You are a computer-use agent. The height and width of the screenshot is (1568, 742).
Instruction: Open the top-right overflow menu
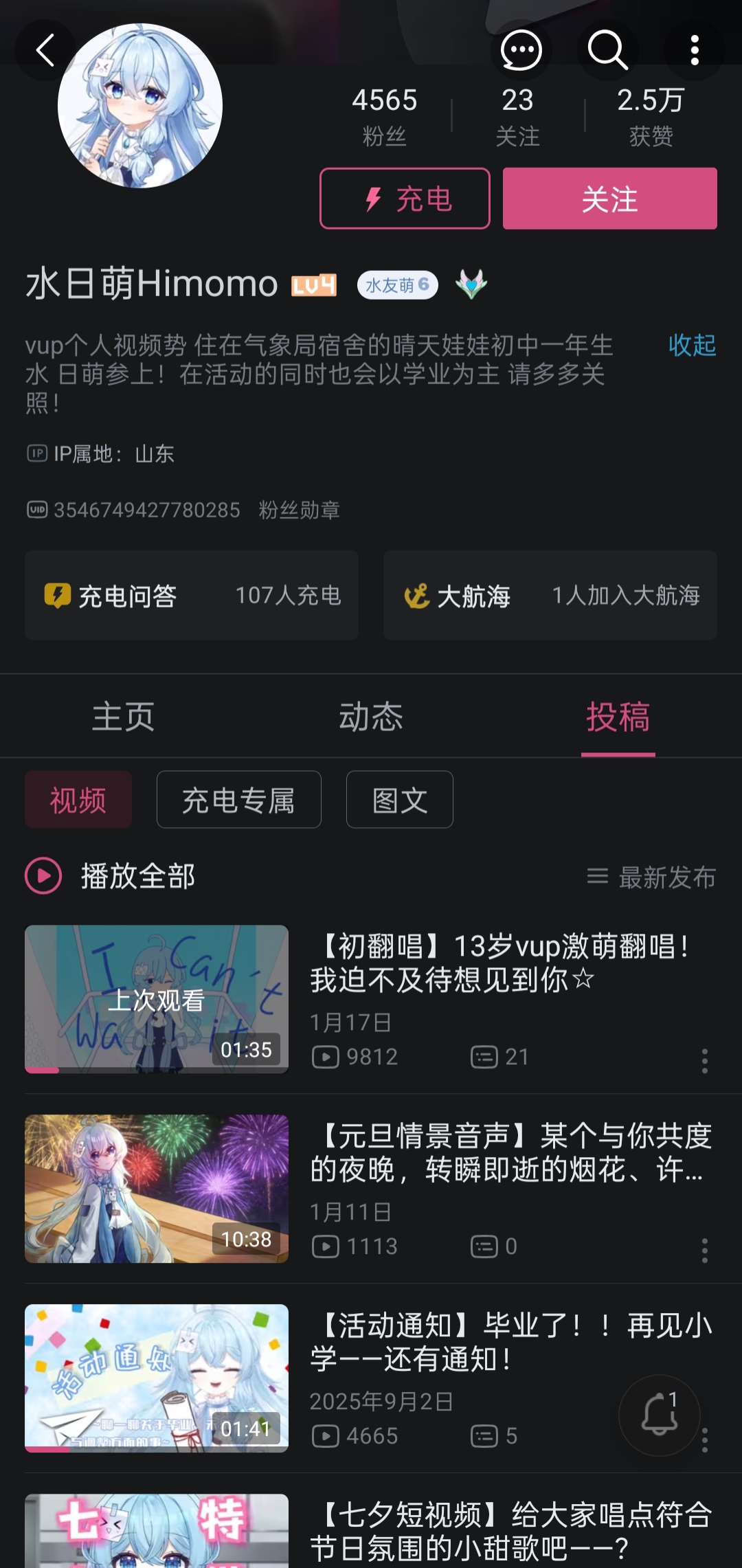click(x=695, y=51)
